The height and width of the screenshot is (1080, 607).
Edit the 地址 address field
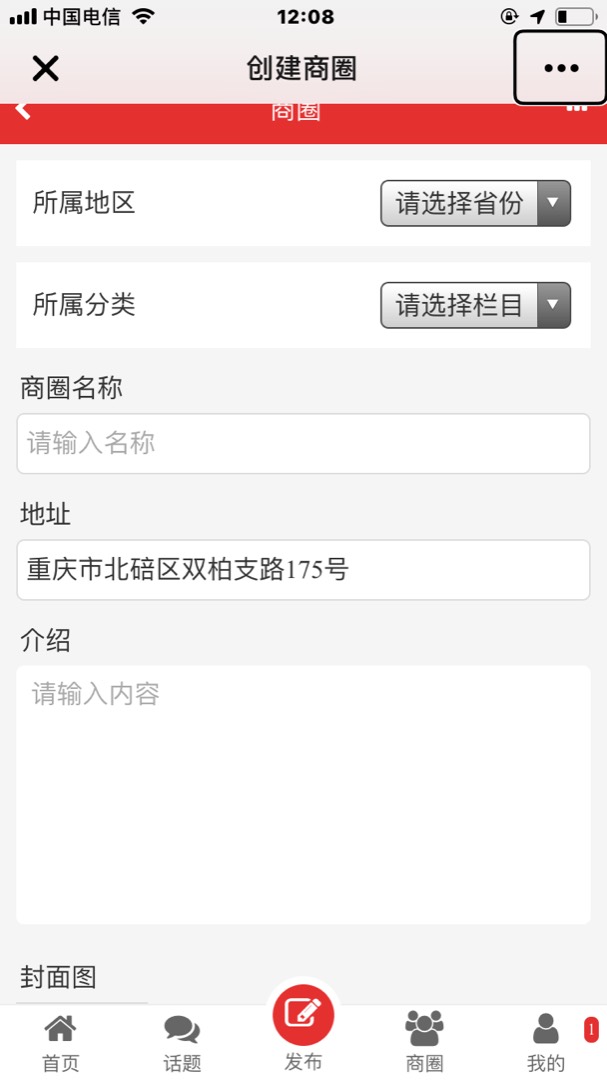(x=303, y=570)
